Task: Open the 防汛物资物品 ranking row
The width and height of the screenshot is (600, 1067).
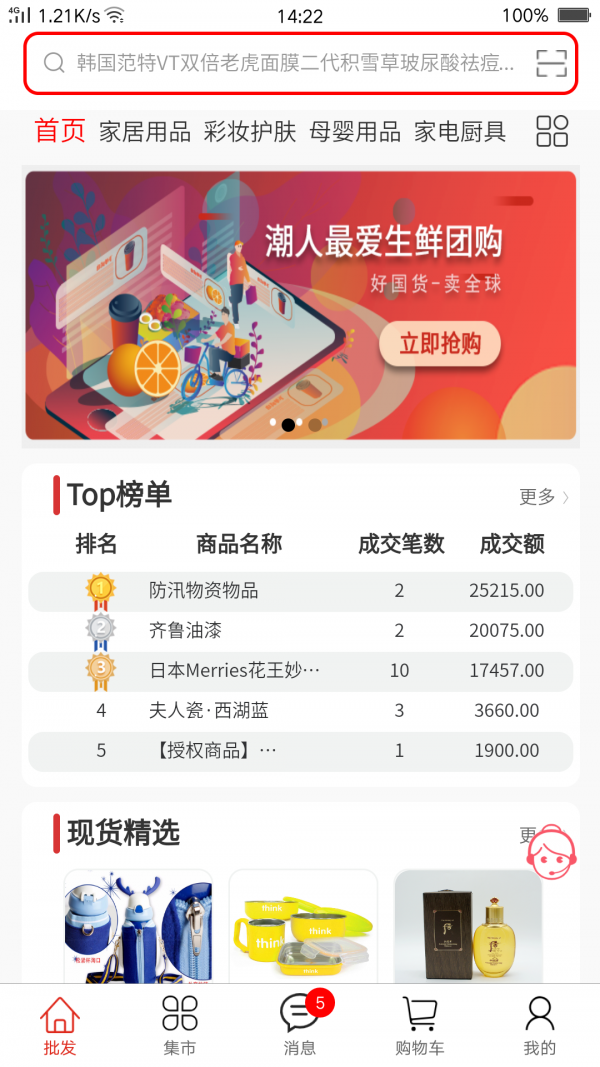Action: click(300, 591)
